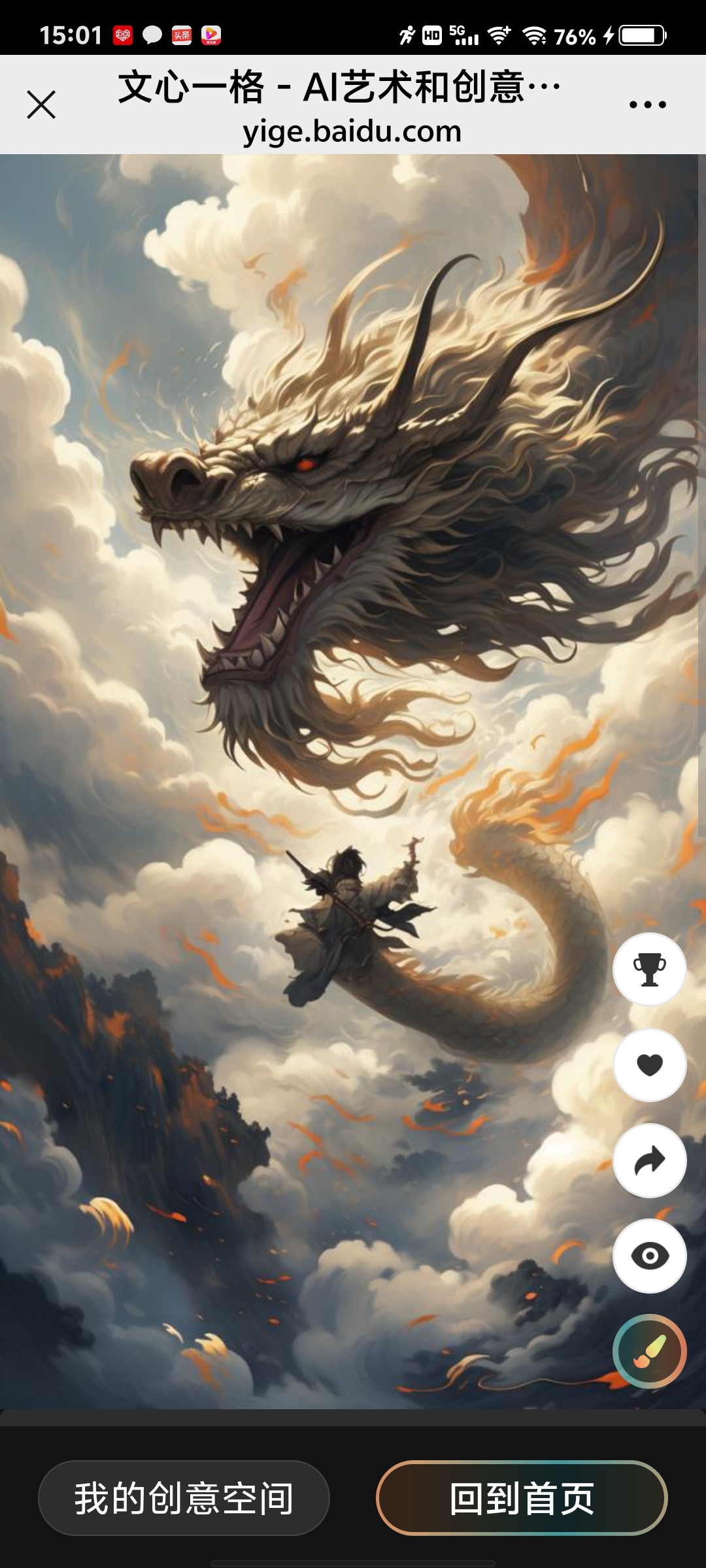This screenshot has width=706, height=1568.
Task: Open 我的创意空间
Action: coord(184,1498)
